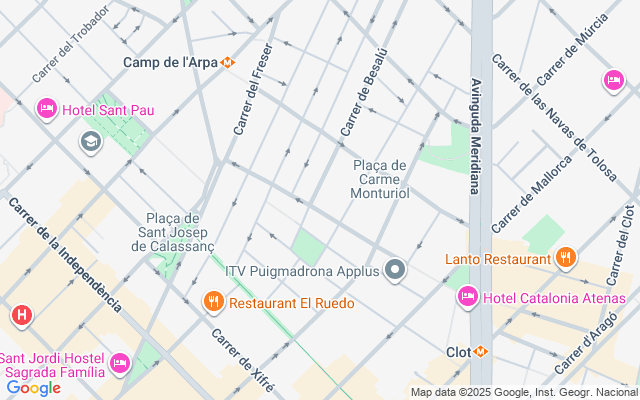This screenshot has height=400, width=640.
Task: Open the Sant Jordi Hostel Sagrada Família pin
Action: pyautogui.click(x=120, y=363)
